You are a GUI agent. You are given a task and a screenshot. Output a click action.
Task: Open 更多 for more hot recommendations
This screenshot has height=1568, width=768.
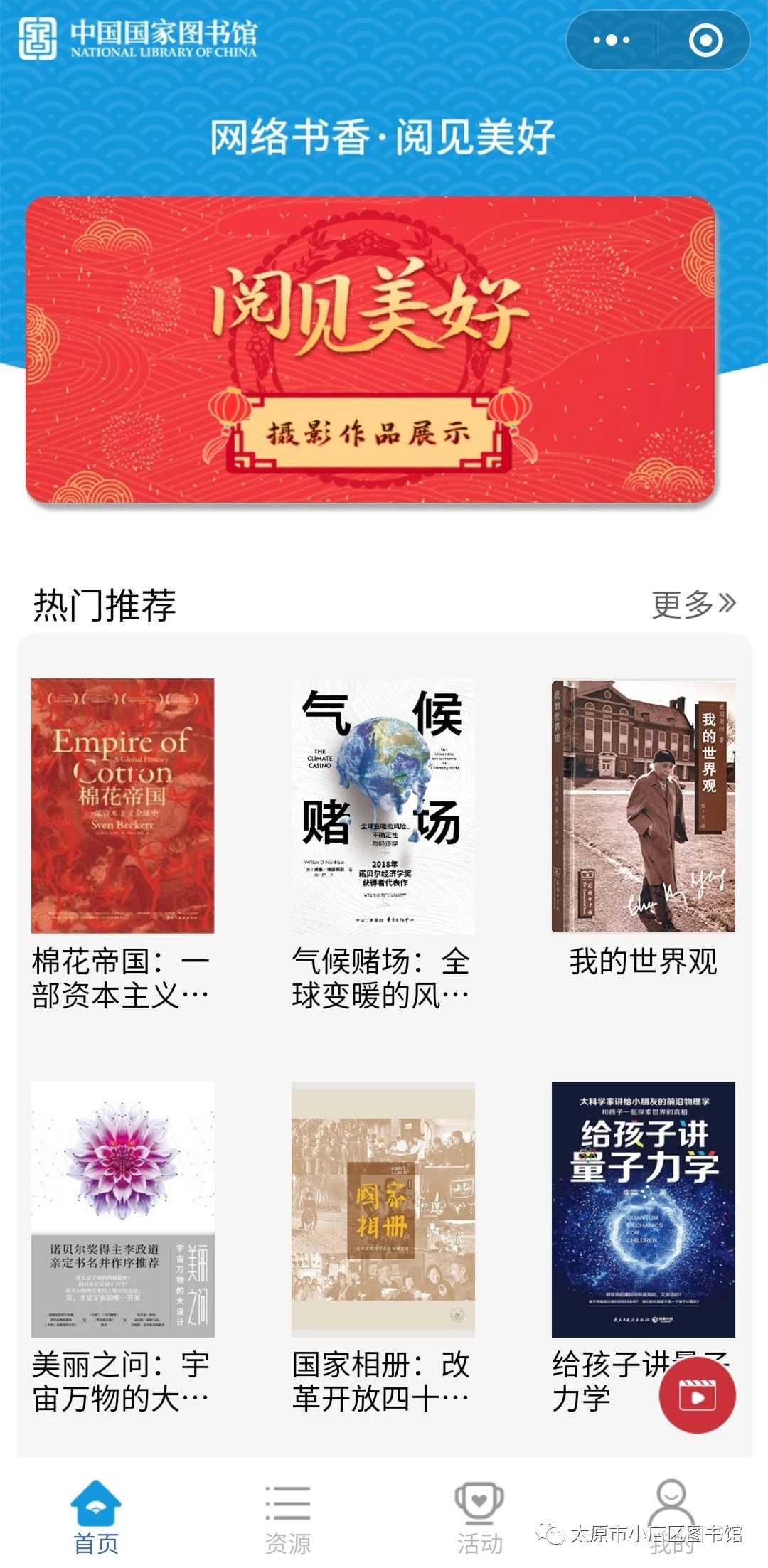[693, 604]
